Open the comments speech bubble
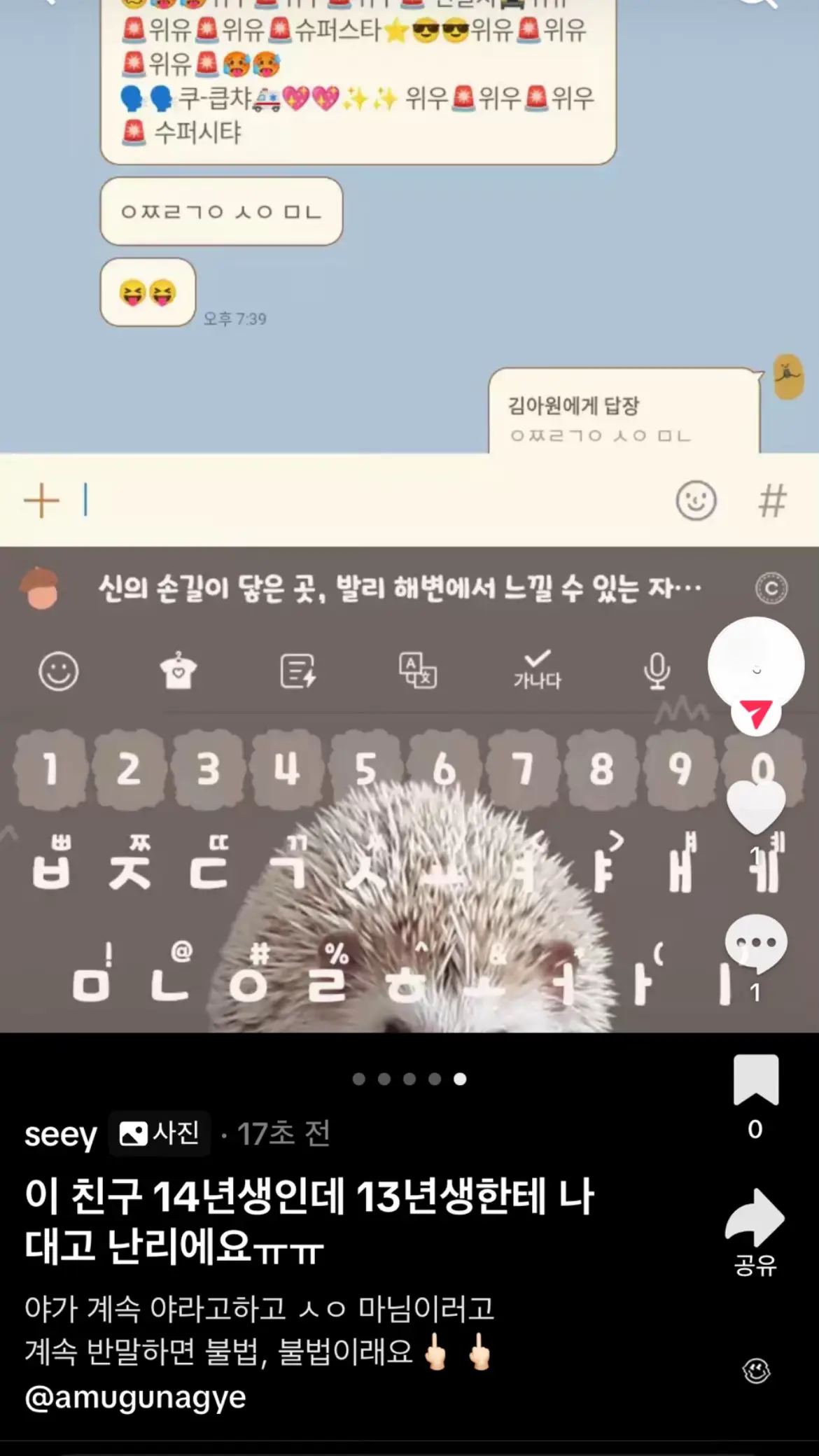819x1456 pixels. [x=755, y=944]
